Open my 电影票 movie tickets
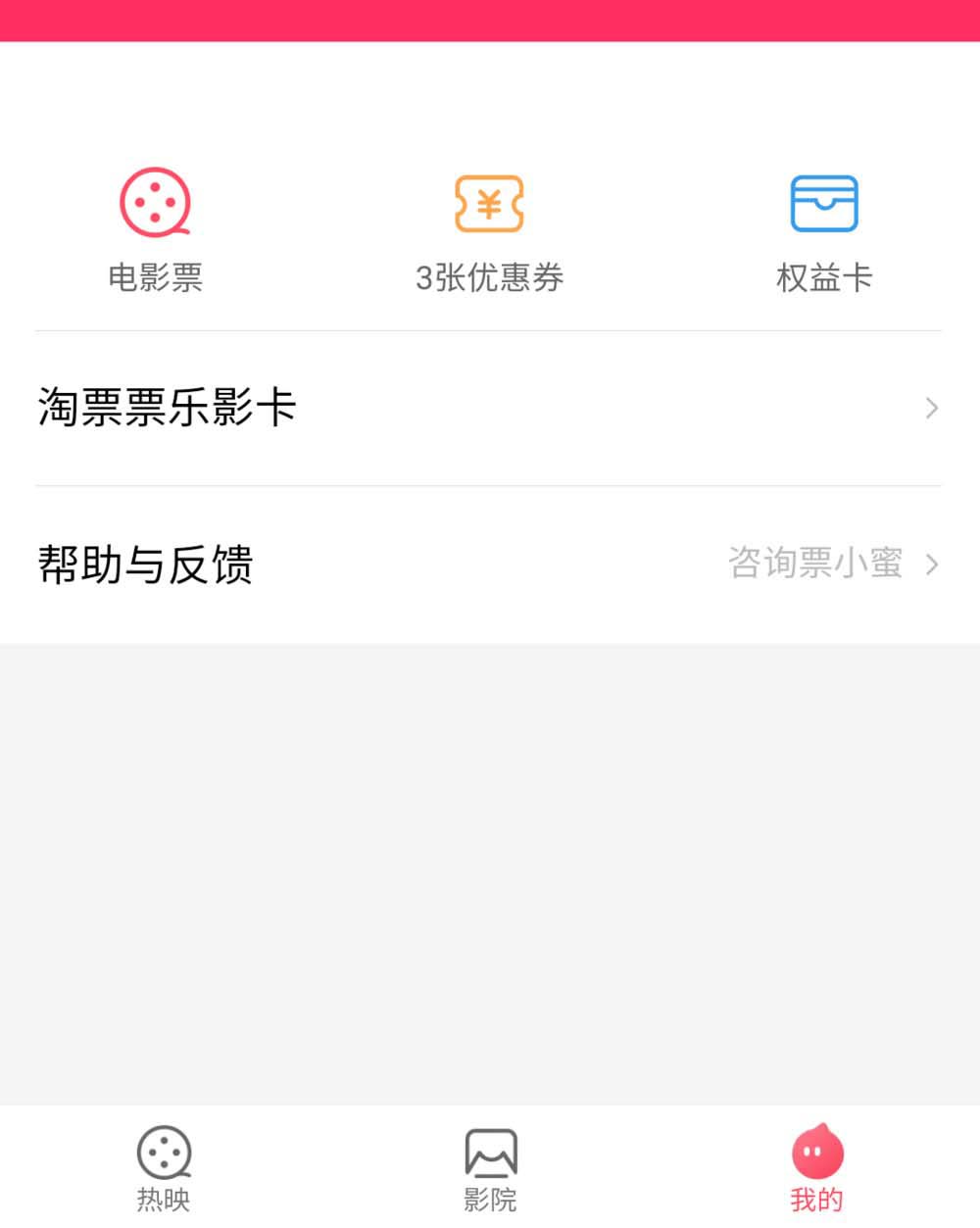 (155, 229)
